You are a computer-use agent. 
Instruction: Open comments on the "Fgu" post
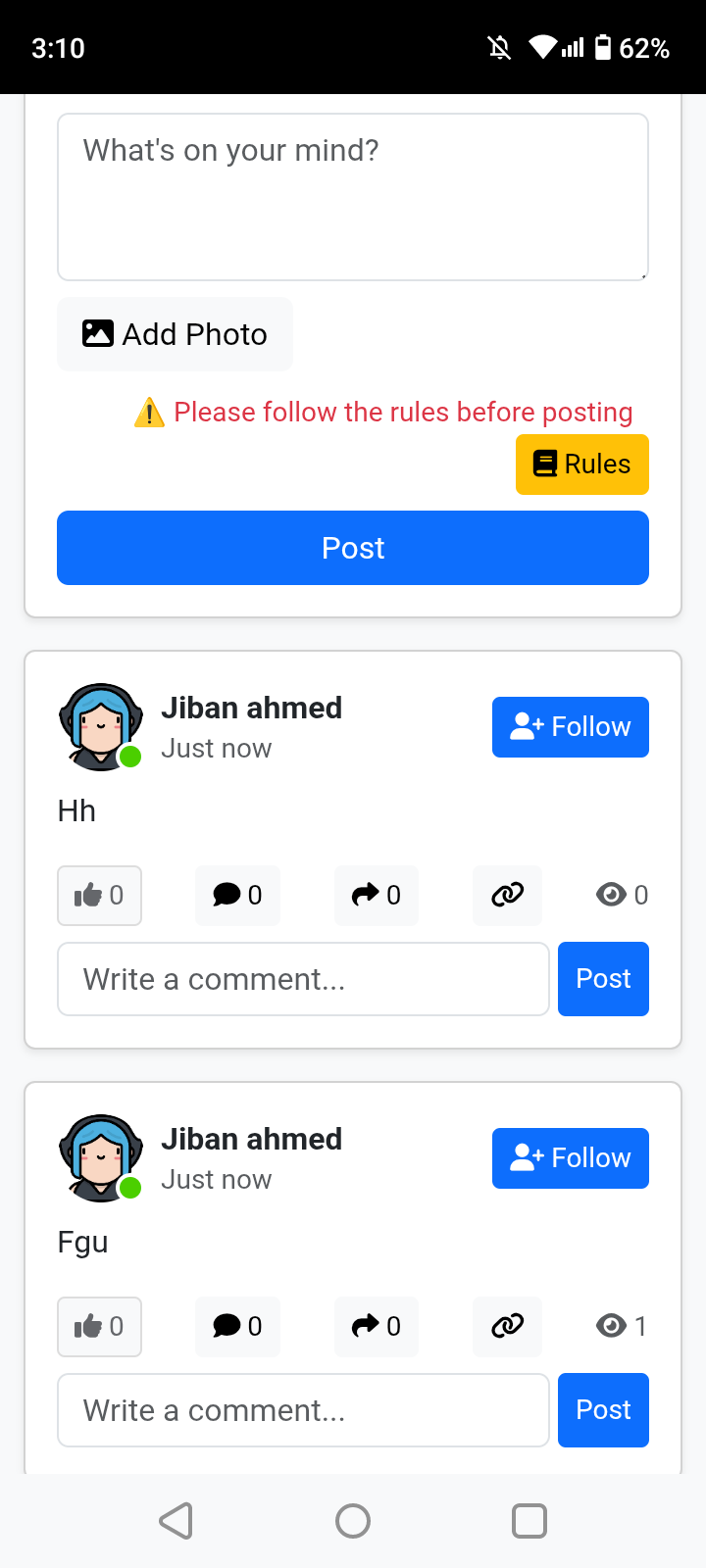click(x=237, y=1326)
